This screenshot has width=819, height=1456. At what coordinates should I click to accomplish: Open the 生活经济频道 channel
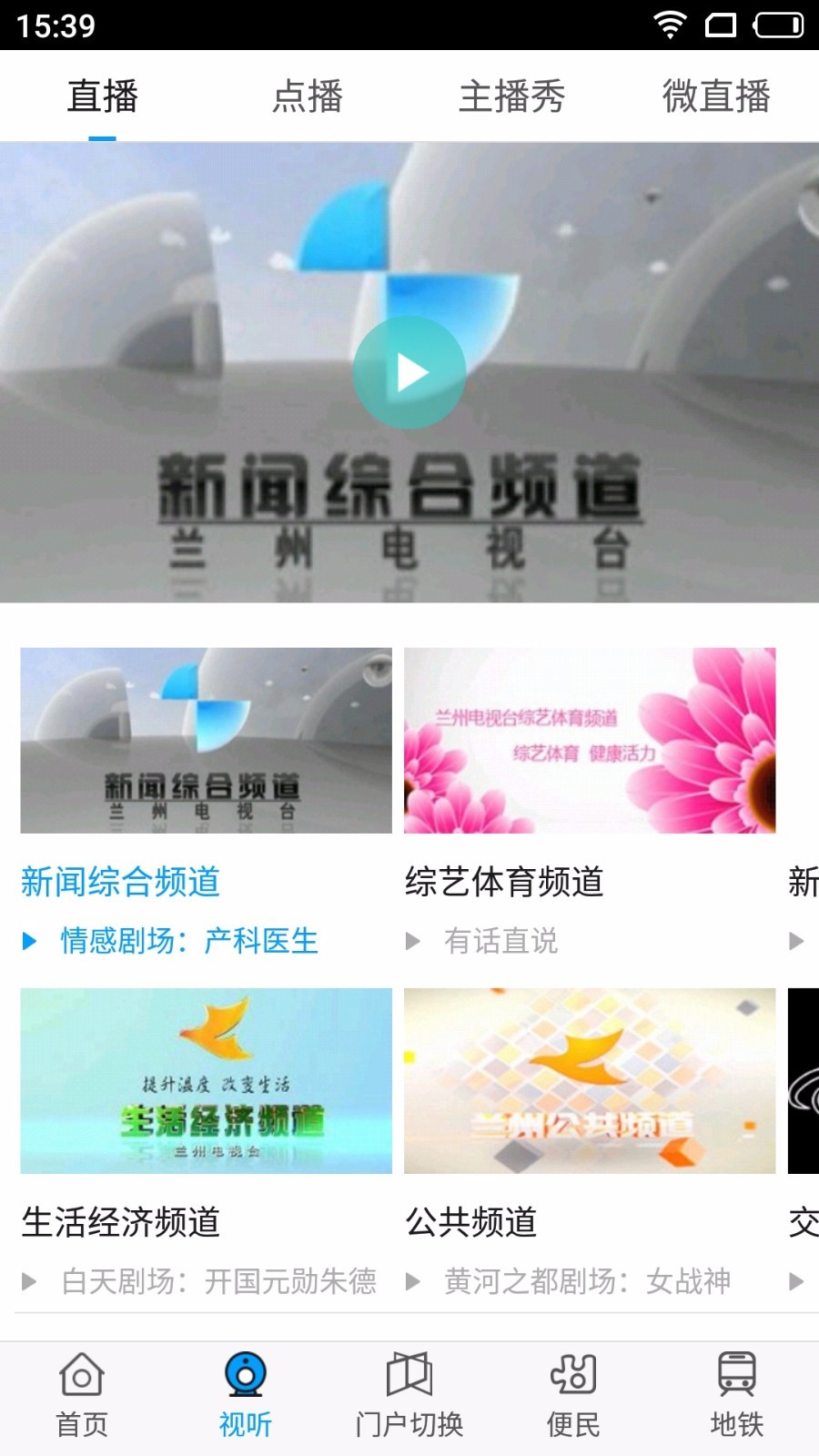click(x=120, y=1224)
